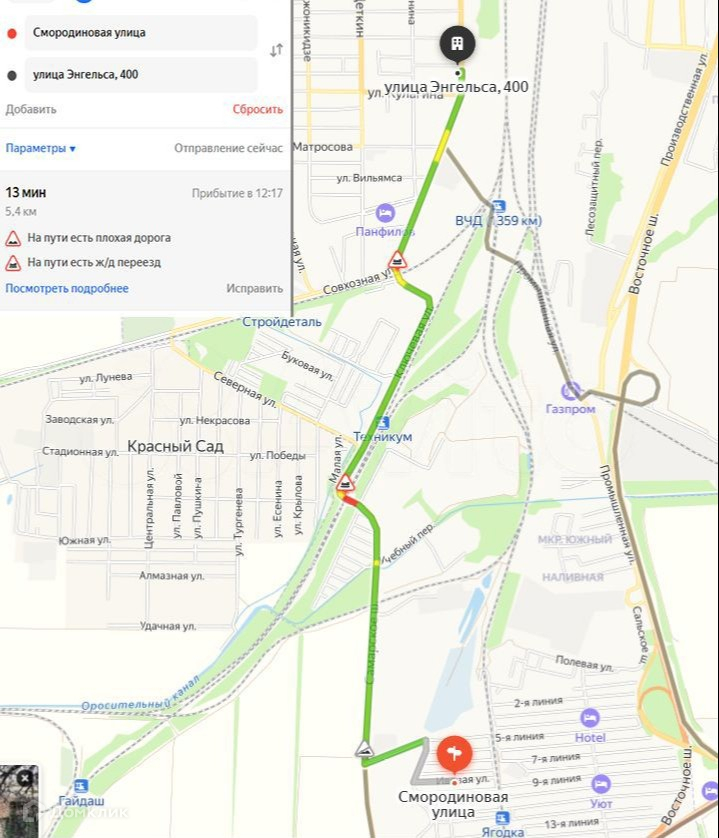Open the Уют hotel marker
The height and width of the screenshot is (838, 719).
pyautogui.click(x=601, y=784)
